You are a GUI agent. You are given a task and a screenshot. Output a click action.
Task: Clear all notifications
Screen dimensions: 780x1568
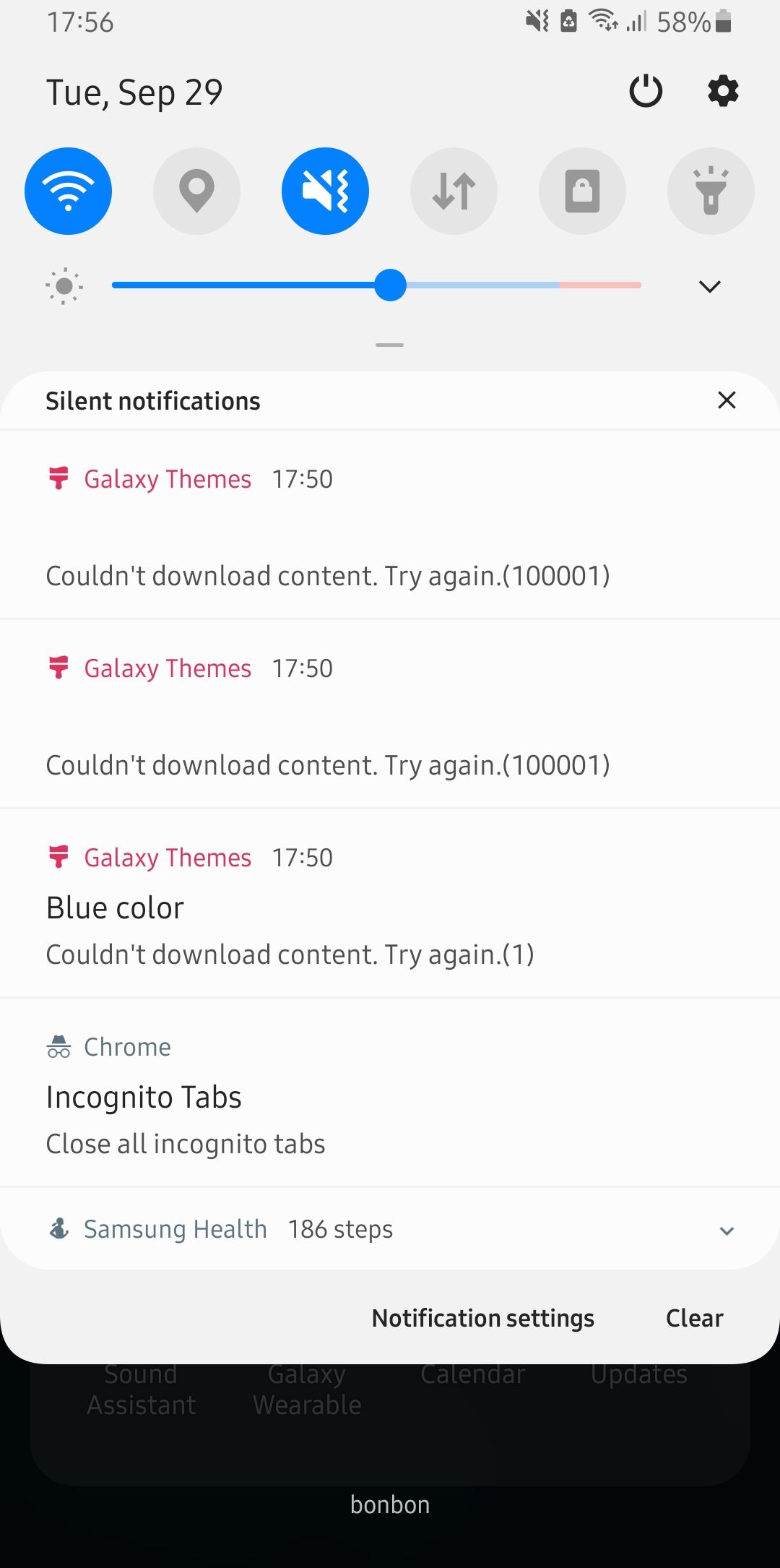(x=694, y=1318)
